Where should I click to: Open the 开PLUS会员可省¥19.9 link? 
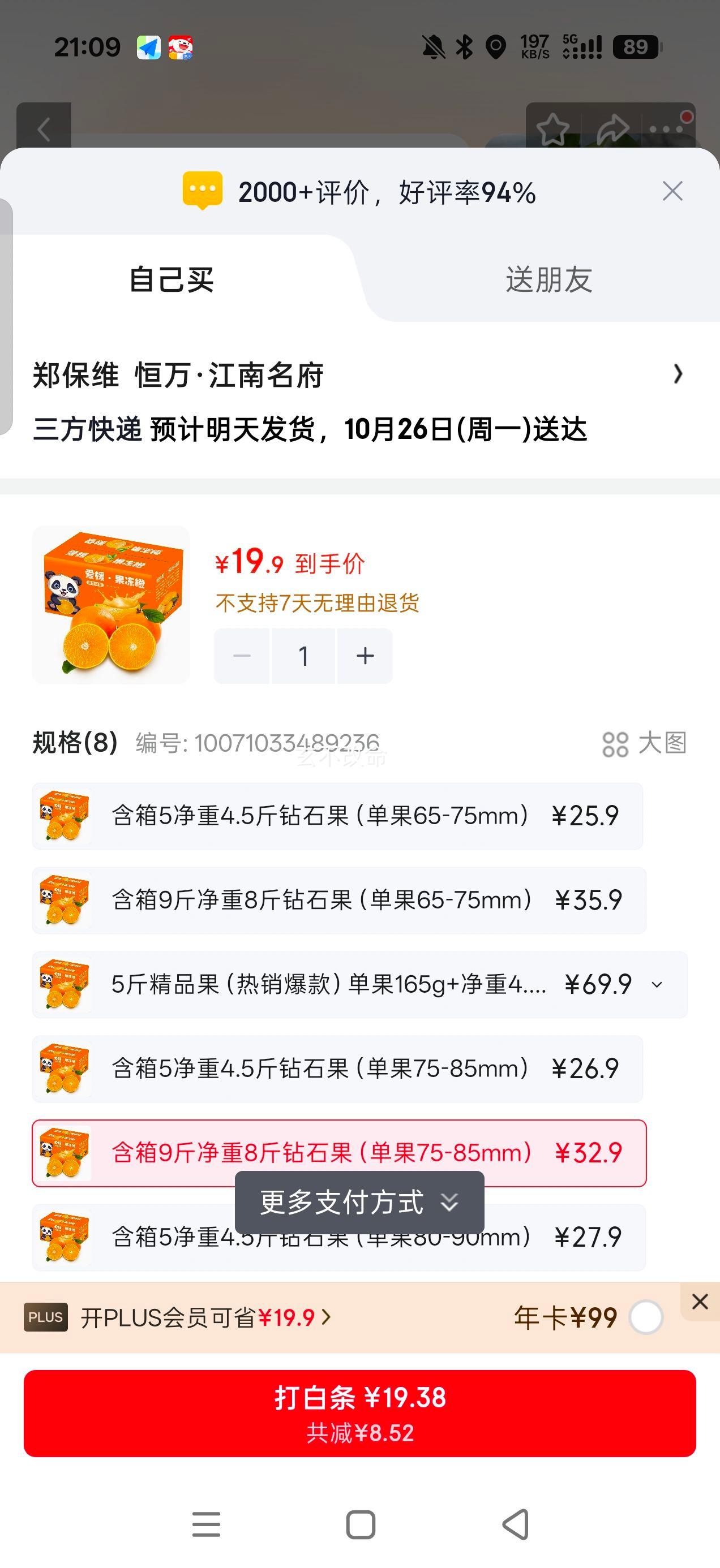pyautogui.click(x=206, y=1318)
